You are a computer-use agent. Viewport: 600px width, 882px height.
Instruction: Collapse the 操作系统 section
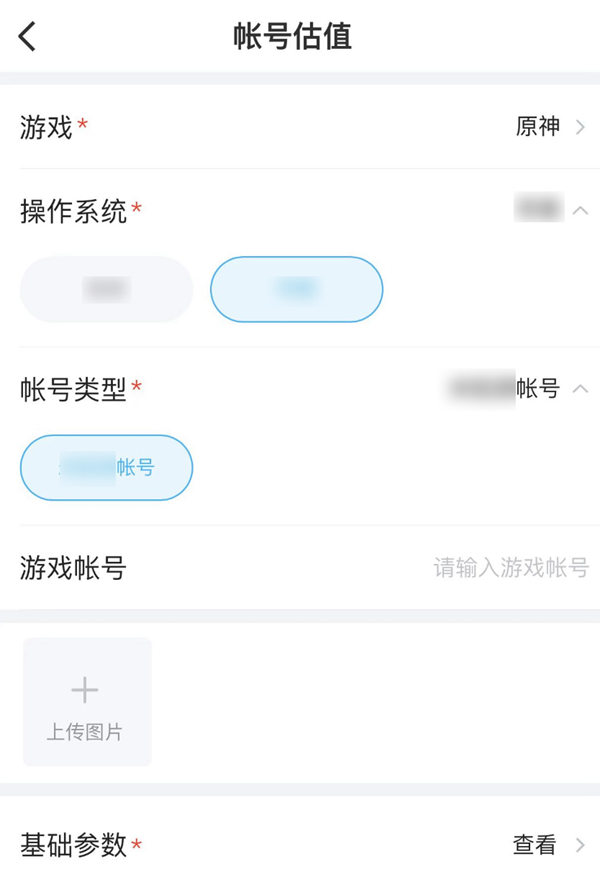pyautogui.click(x=580, y=211)
